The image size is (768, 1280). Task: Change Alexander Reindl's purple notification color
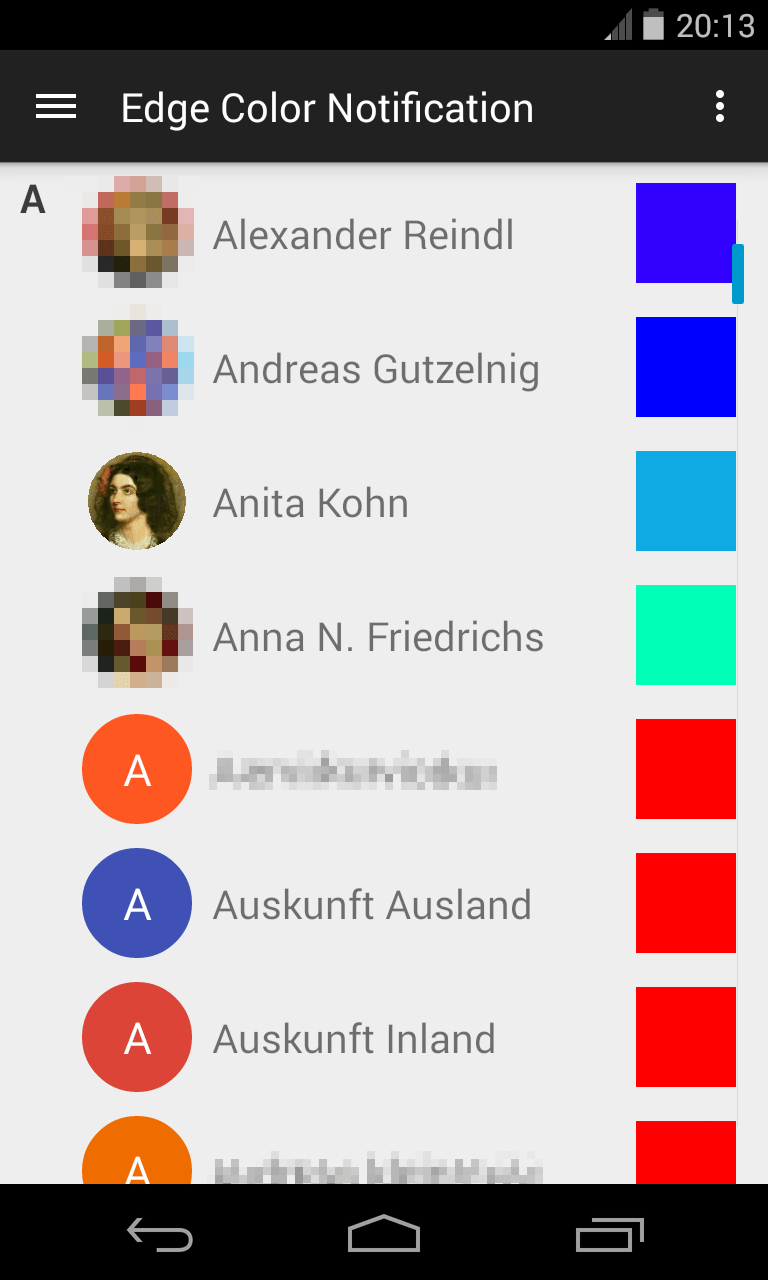685,233
